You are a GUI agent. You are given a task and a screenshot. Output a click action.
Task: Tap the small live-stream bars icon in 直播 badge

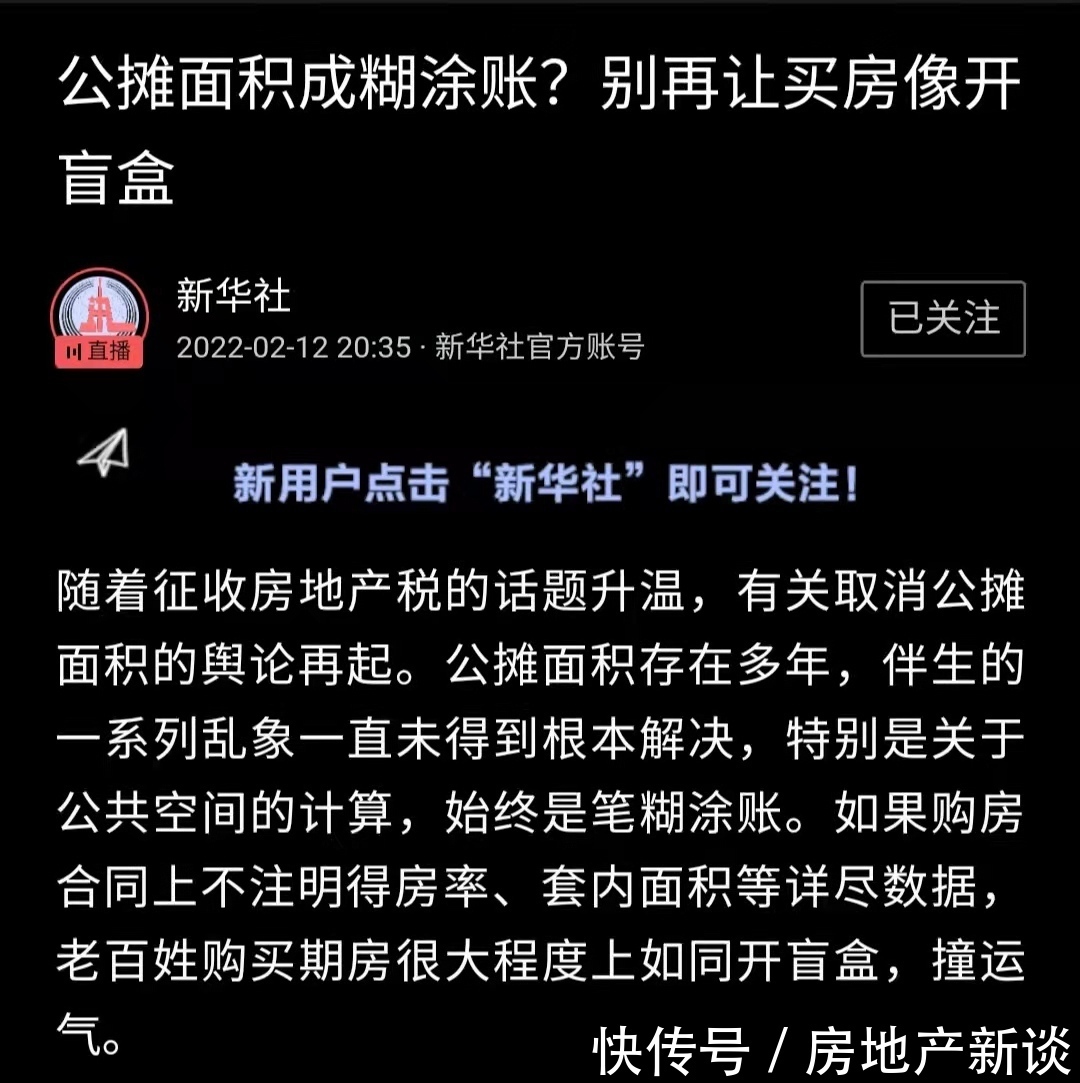click(x=75, y=351)
